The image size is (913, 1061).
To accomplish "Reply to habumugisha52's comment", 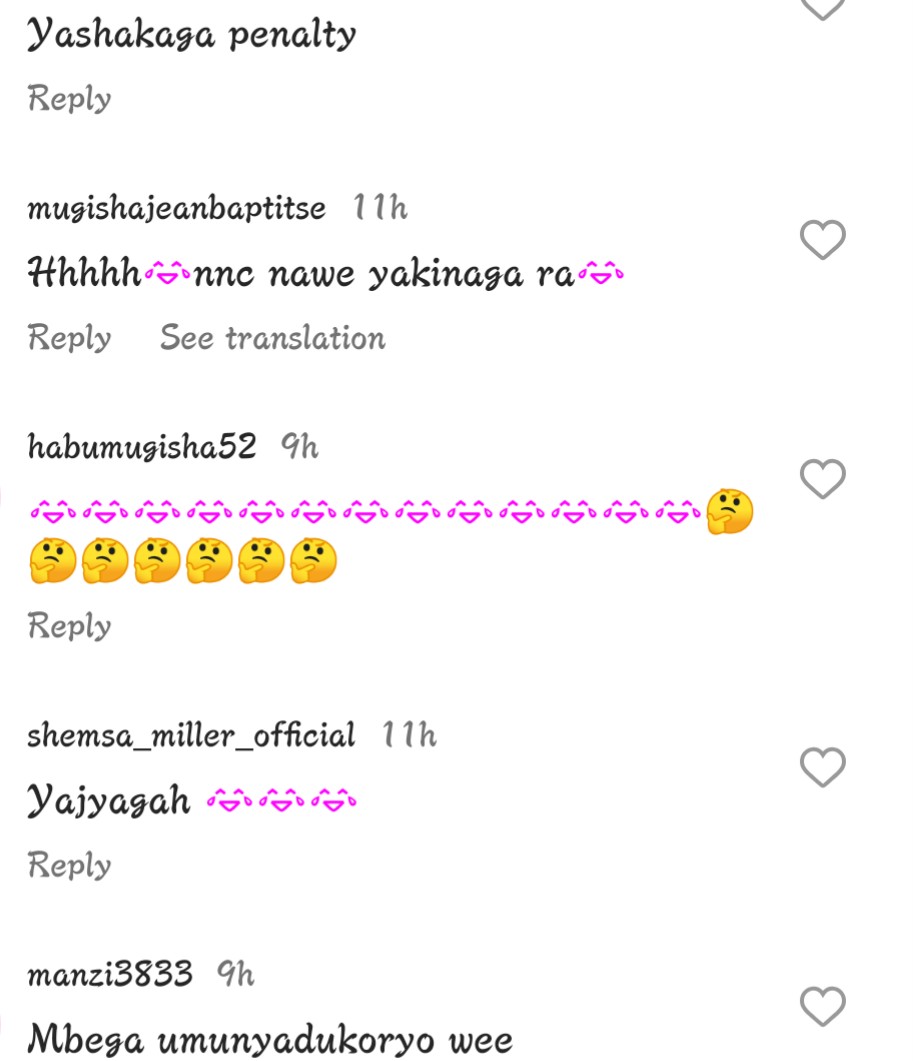I will coord(69,627).
